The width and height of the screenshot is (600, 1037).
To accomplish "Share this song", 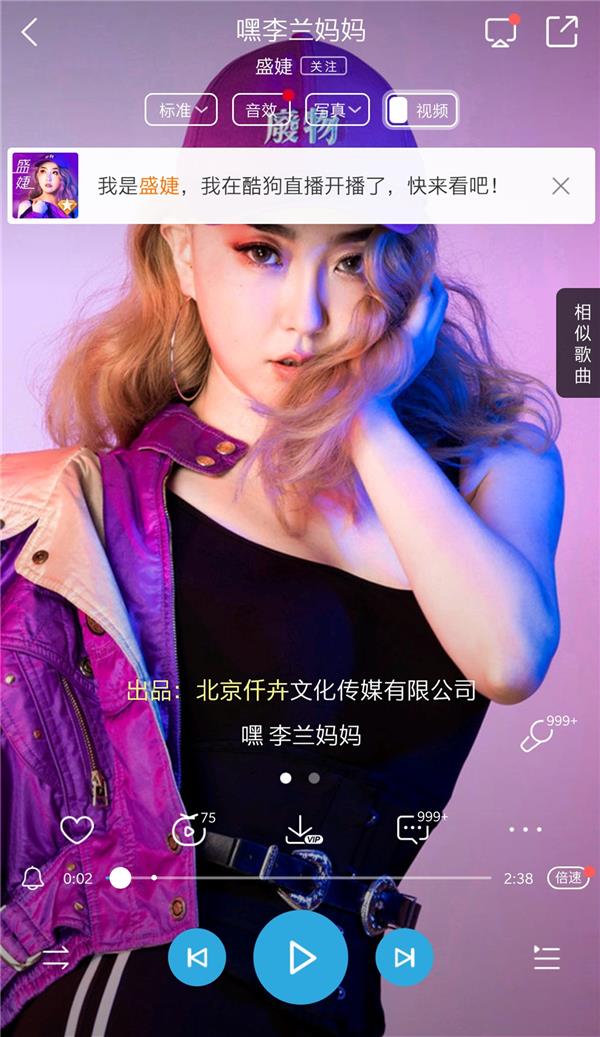I will pos(561,31).
